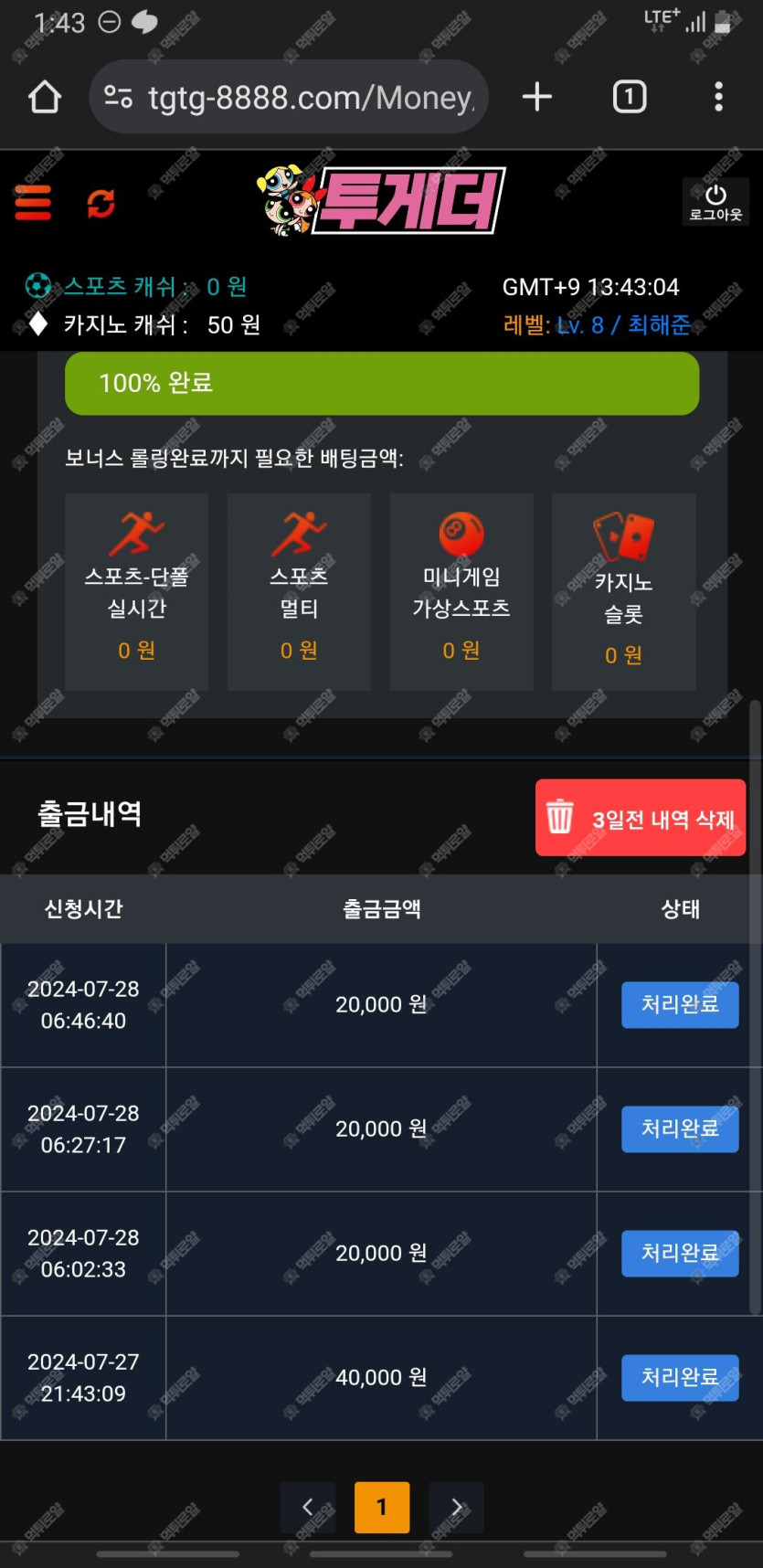
Task: Go to the previous page of history
Action: (308, 1507)
